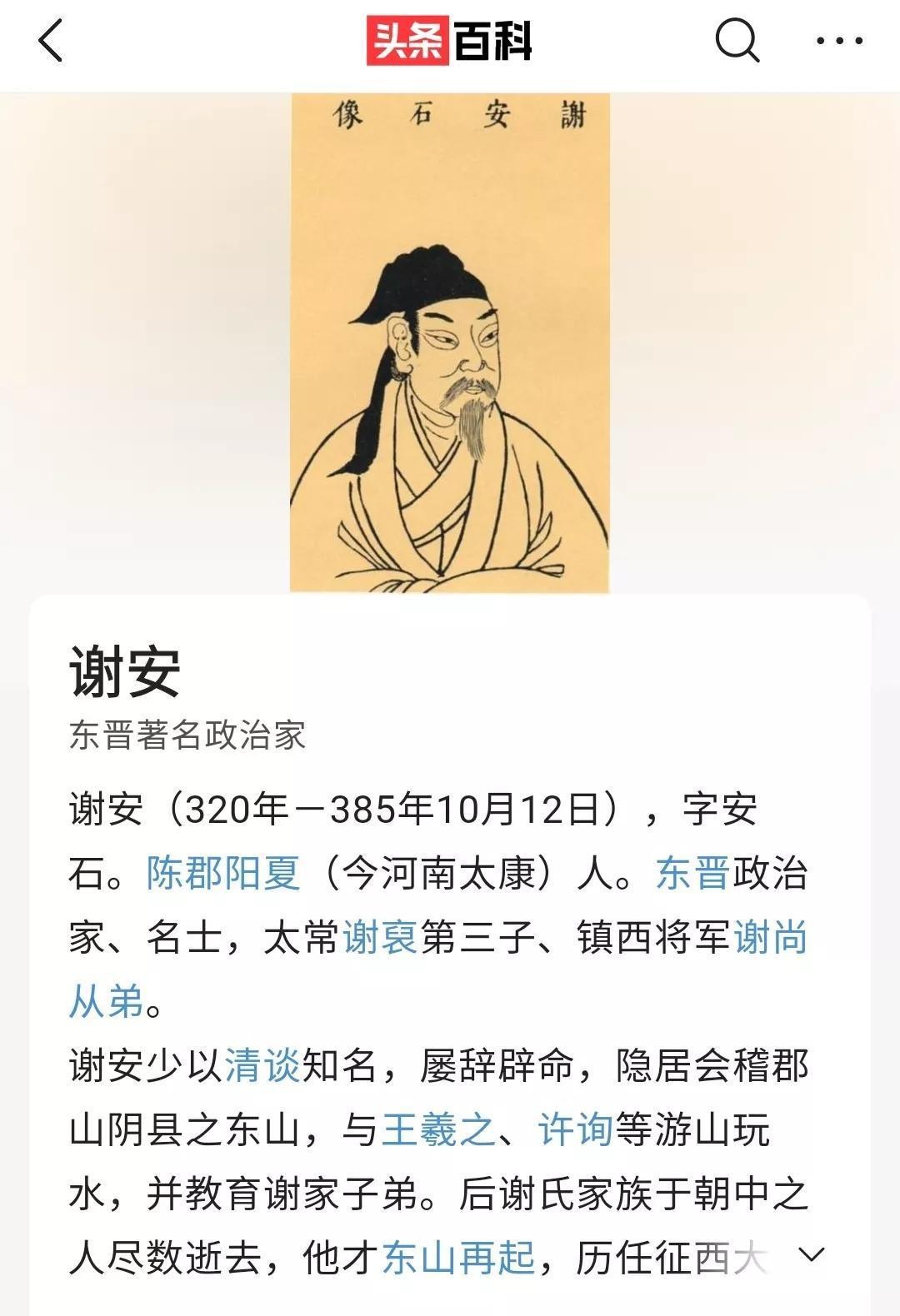Open the three-dot overflow menu
The image size is (900, 1316).
(x=838, y=41)
